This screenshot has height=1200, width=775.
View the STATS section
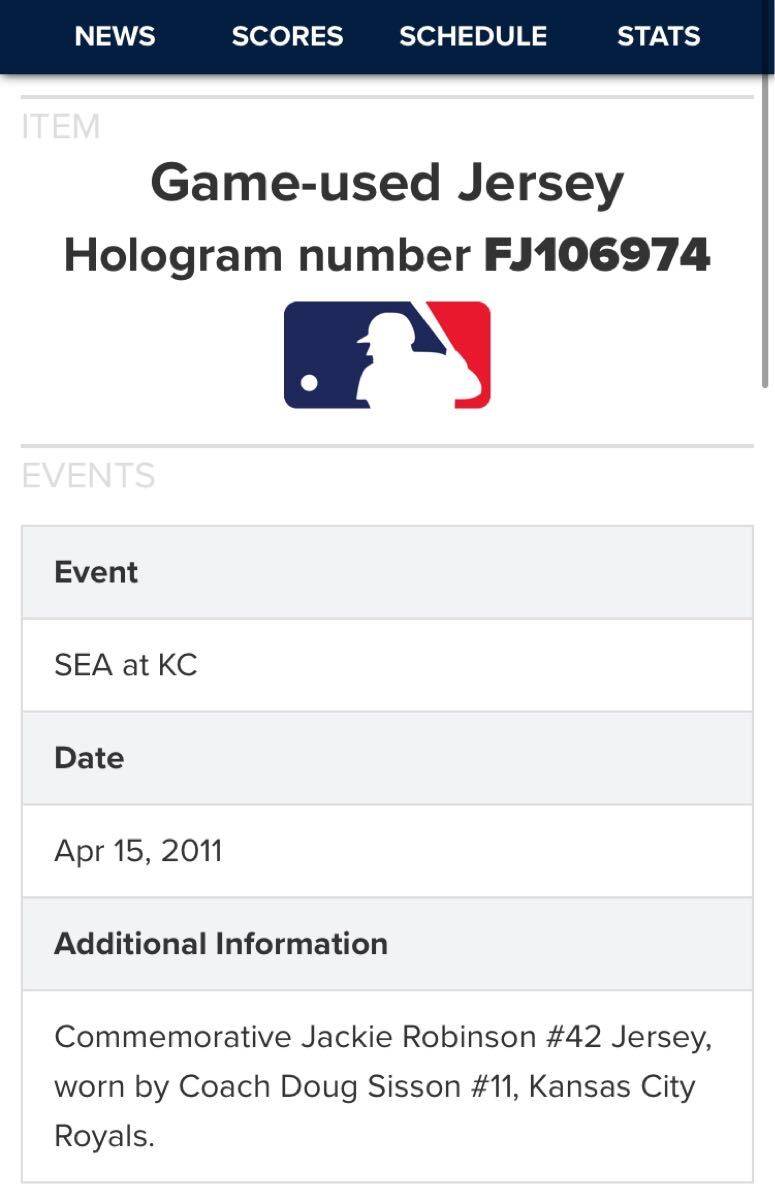(x=658, y=37)
